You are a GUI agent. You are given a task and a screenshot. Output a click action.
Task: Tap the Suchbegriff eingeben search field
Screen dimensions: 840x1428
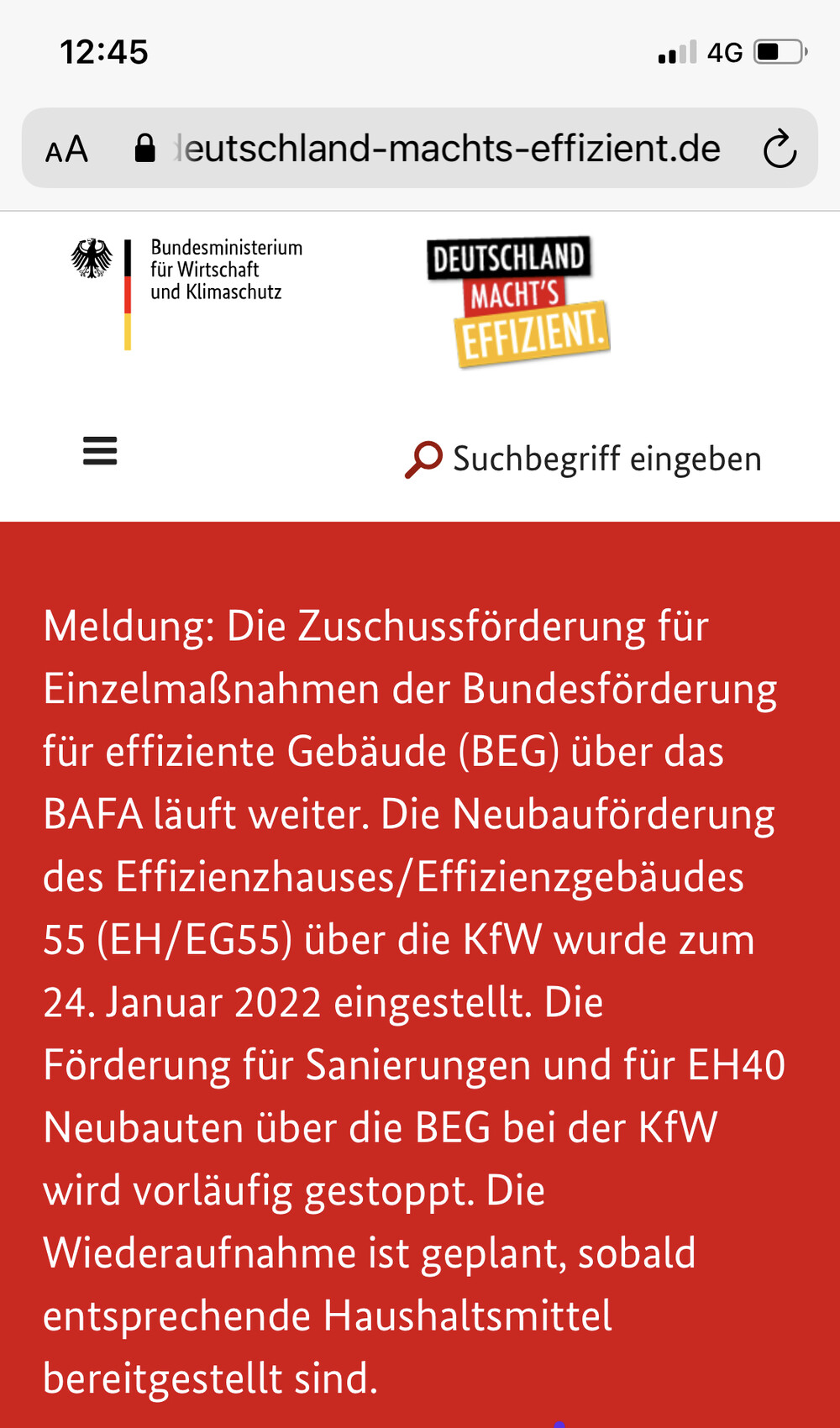[x=606, y=459]
